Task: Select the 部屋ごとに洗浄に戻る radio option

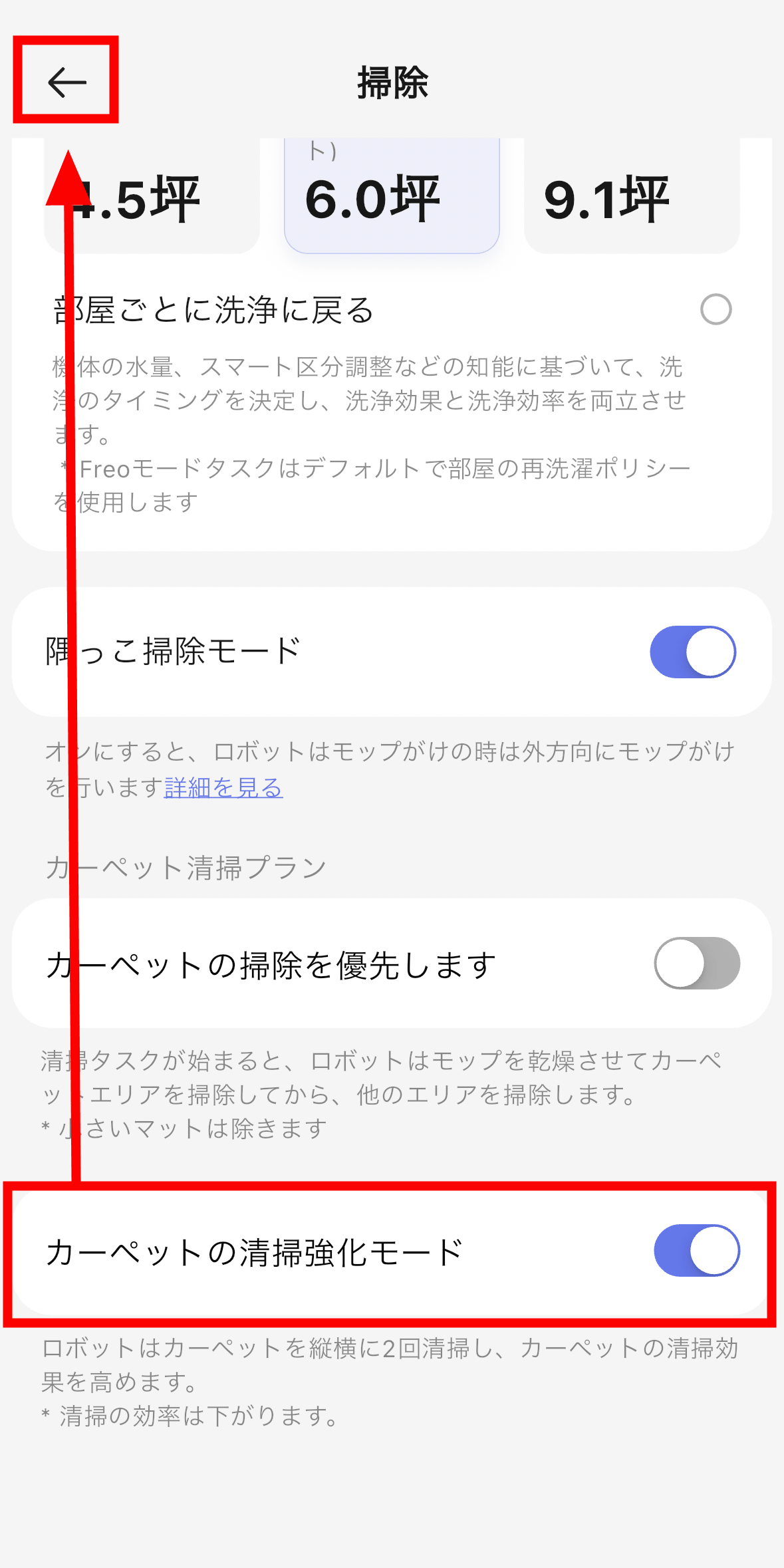Action: click(716, 310)
